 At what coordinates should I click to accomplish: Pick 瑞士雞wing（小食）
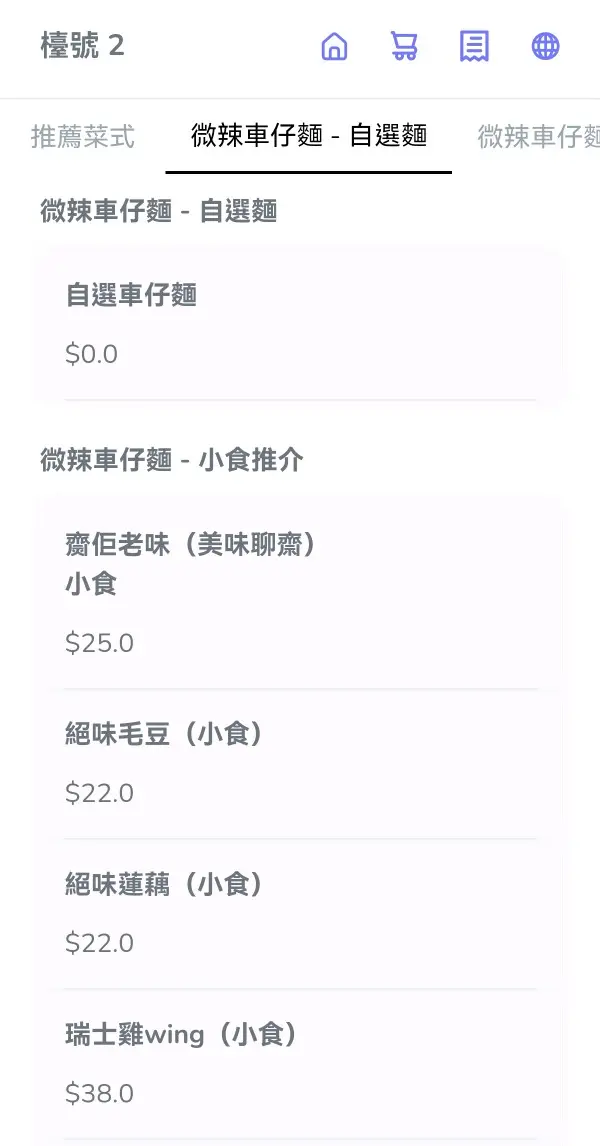coord(300,1065)
